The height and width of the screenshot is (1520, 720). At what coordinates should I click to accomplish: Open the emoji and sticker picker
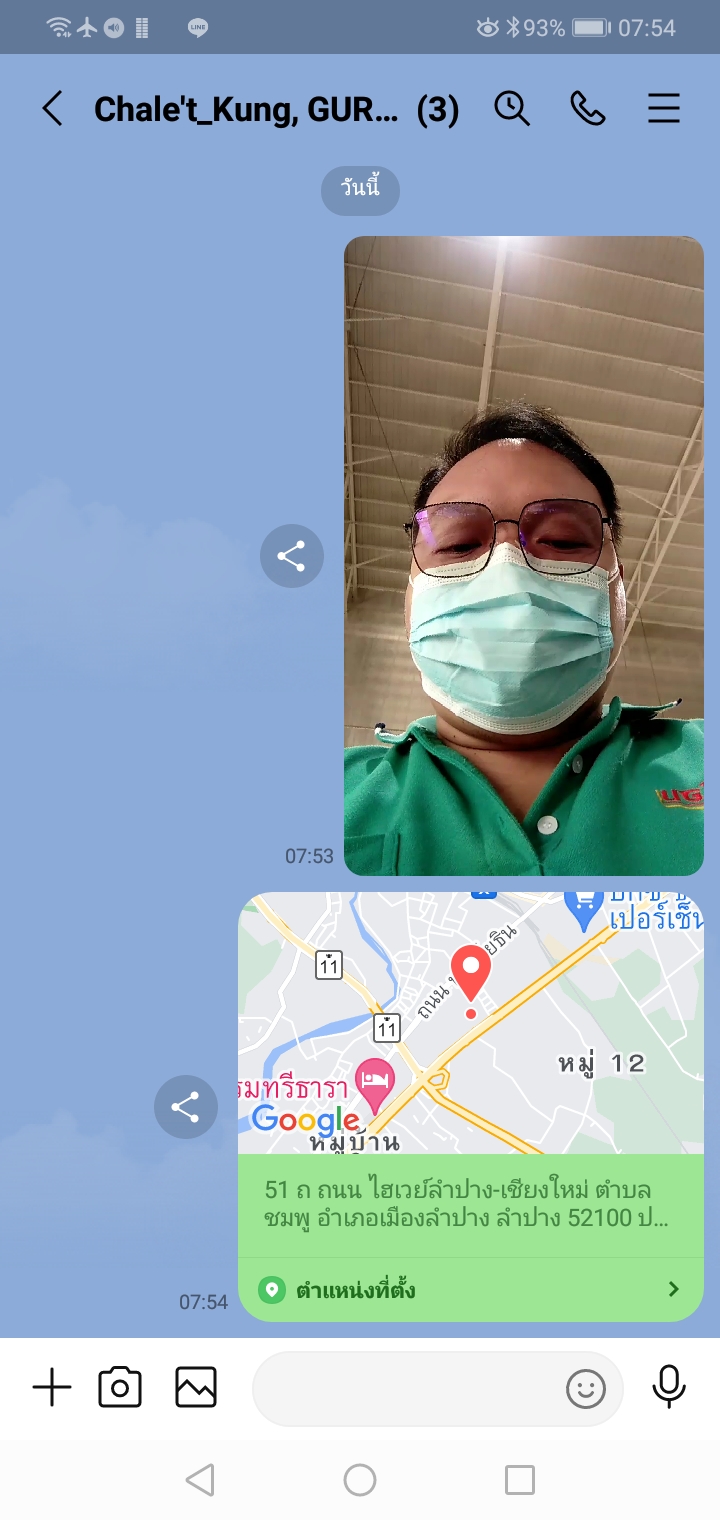click(x=586, y=1388)
